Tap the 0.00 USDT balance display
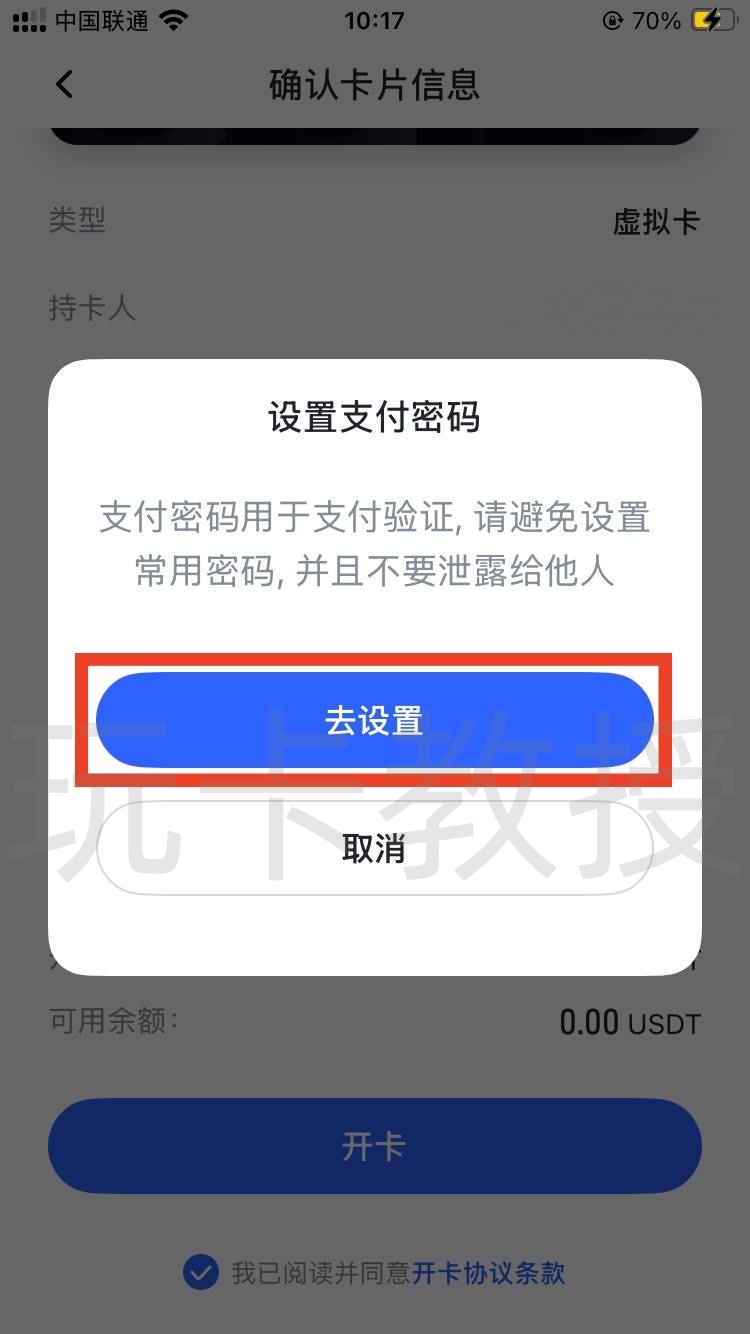Screen dimensions: 750x1334 pos(630,1022)
